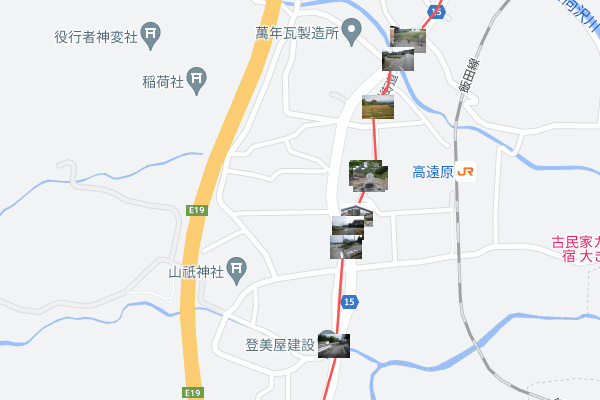Open the 山祇神社 shrine marker

(x=236, y=269)
